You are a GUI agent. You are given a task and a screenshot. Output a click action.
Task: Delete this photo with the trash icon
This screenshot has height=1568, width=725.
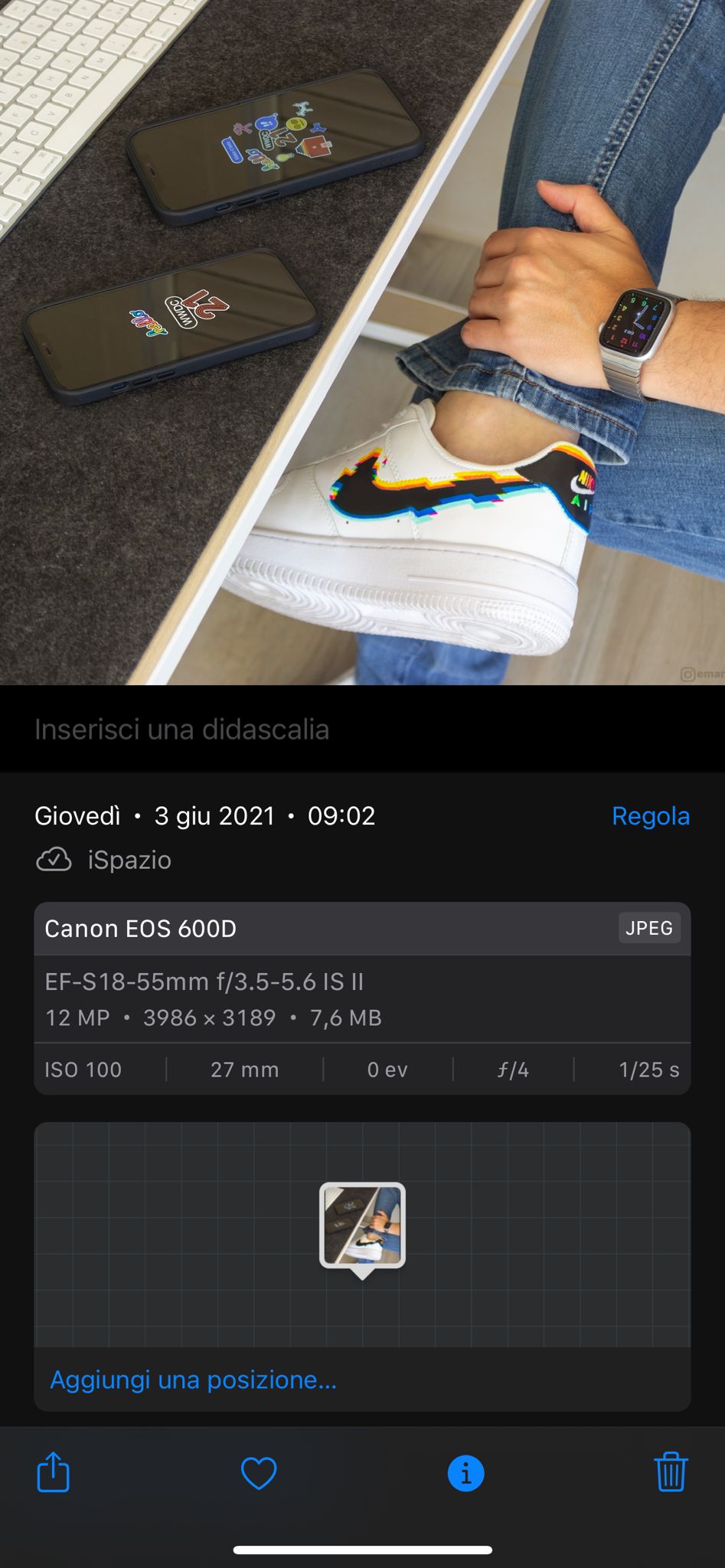(671, 1472)
